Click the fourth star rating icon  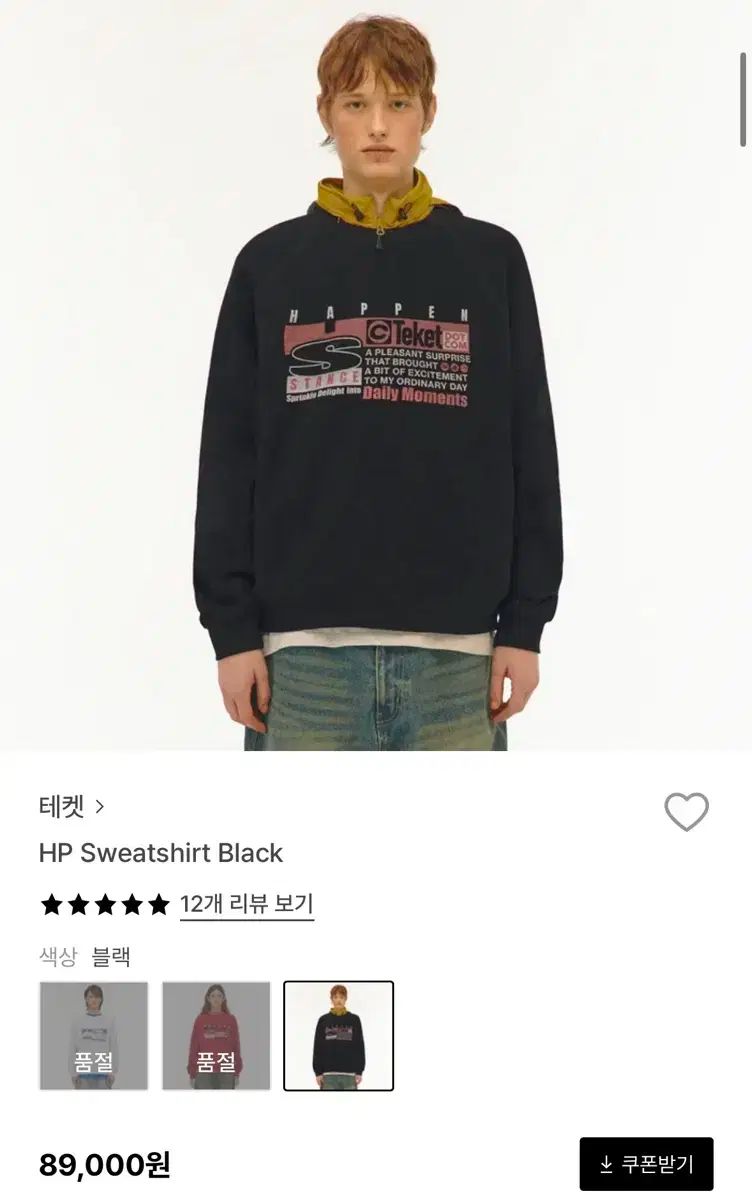[133, 906]
